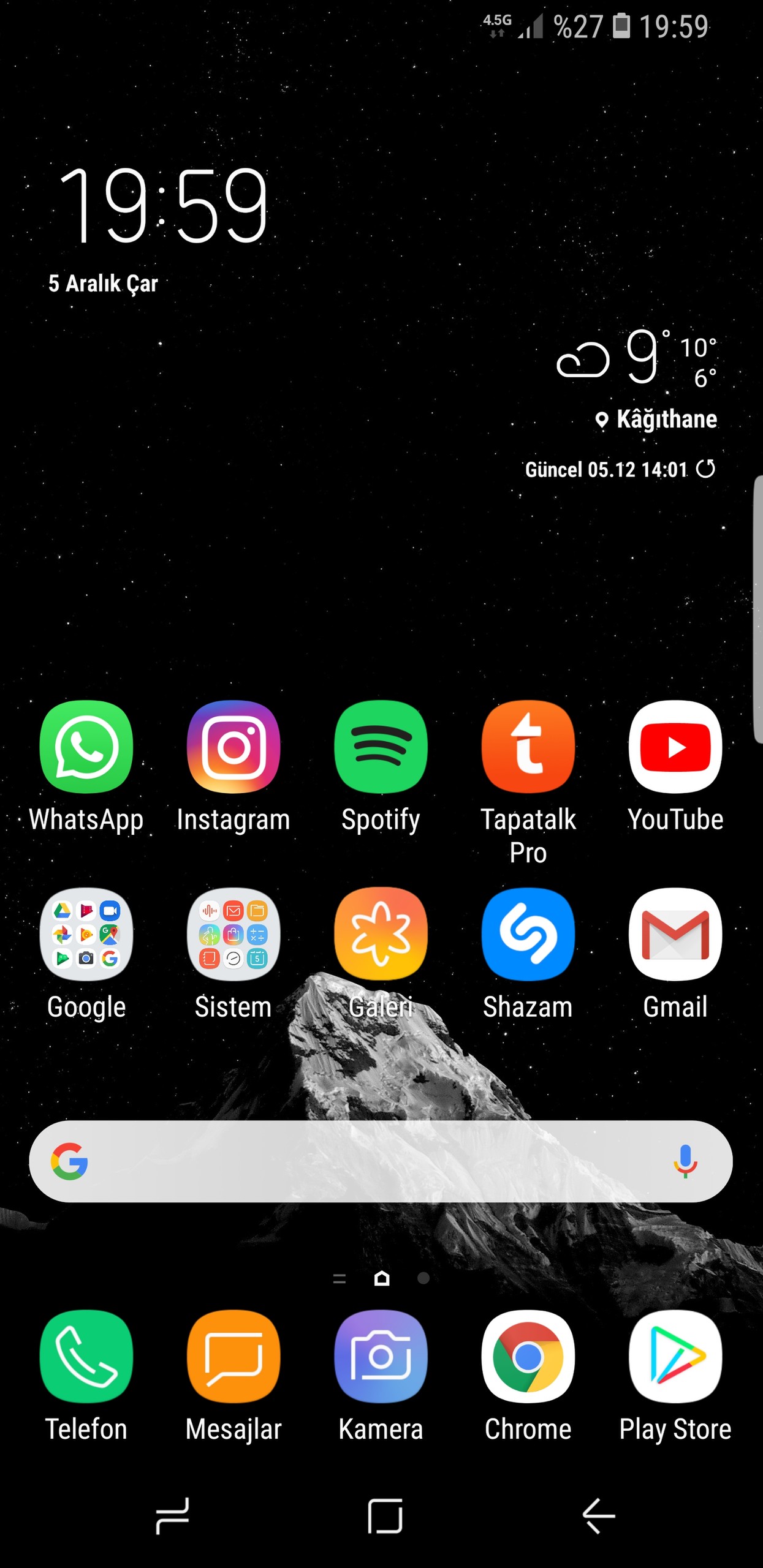Open Galeri app

pos(381,934)
